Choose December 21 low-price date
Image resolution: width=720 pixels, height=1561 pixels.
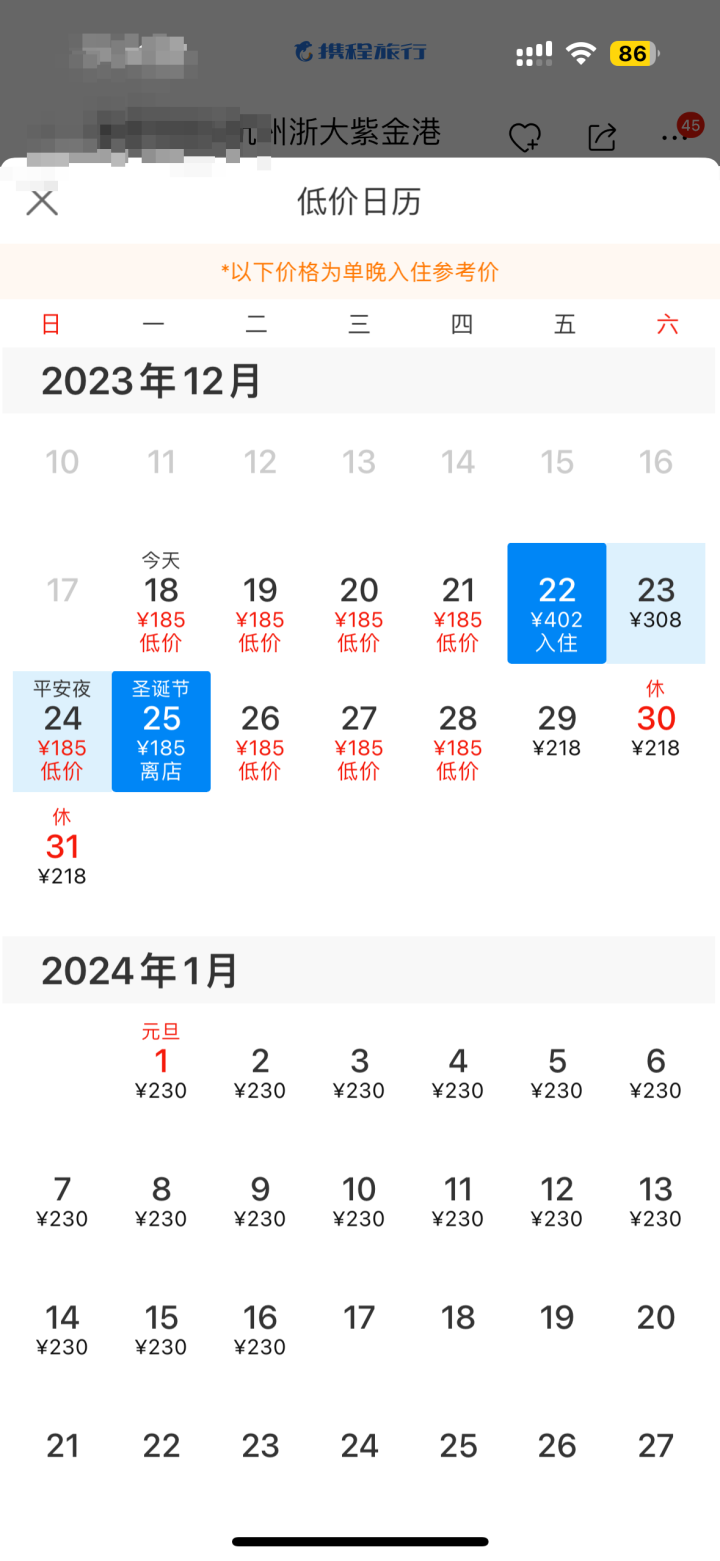pos(458,603)
